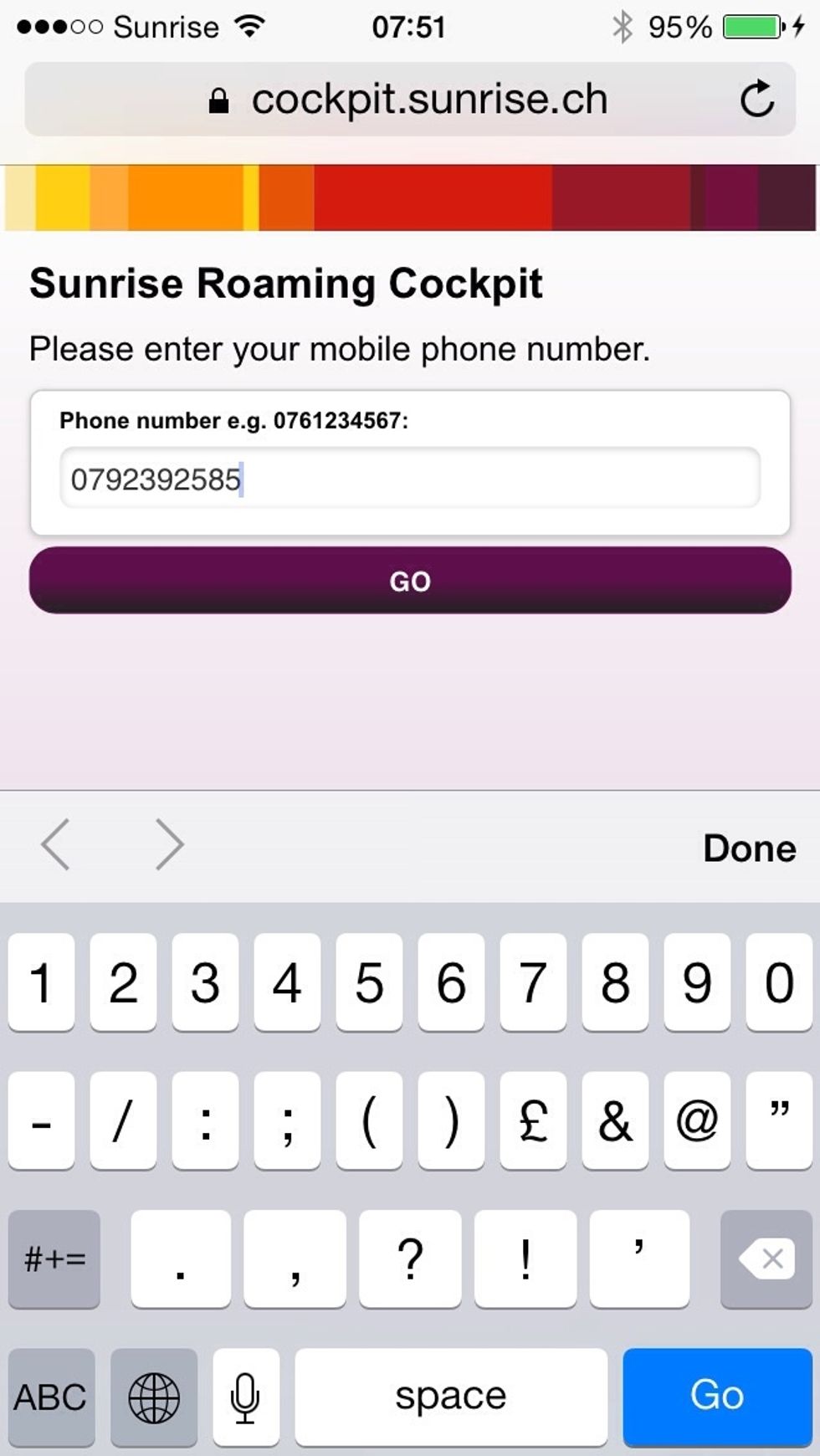
Task: Jump to the next field arrow
Action: pyautogui.click(x=170, y=845)
